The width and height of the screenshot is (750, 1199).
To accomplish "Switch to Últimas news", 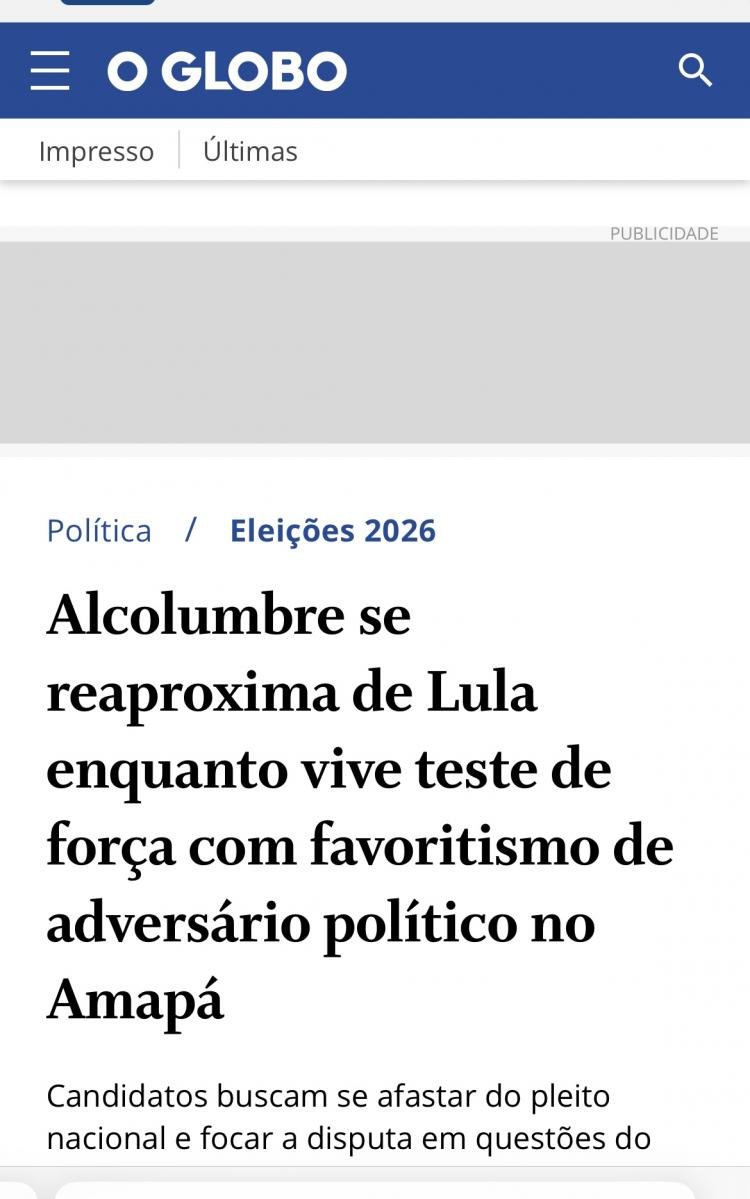I will point(250,151).
